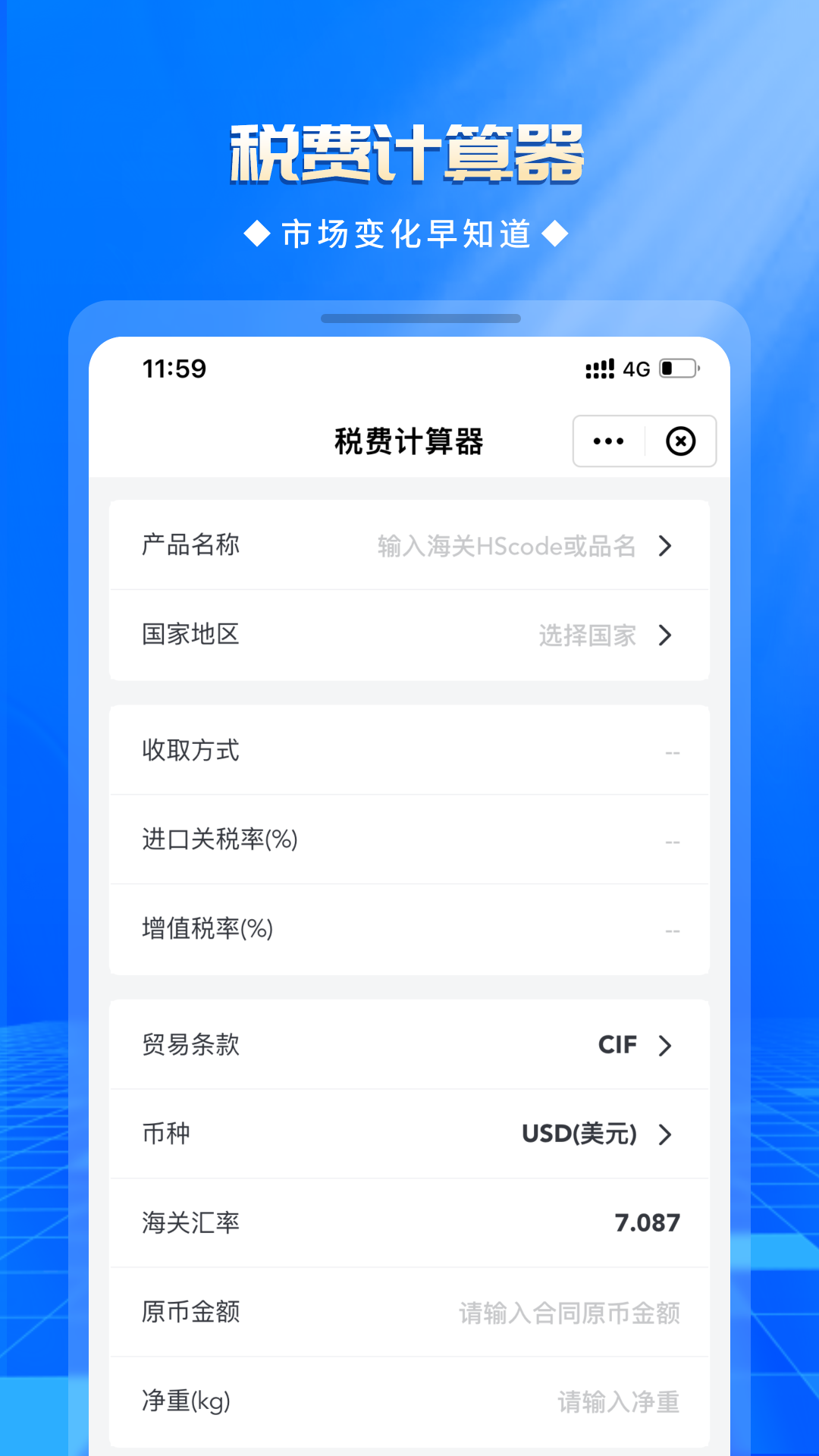Tap the cellular signal indicator in the status bar
The width and height of the screenshot is (819, 1456).
599,368
